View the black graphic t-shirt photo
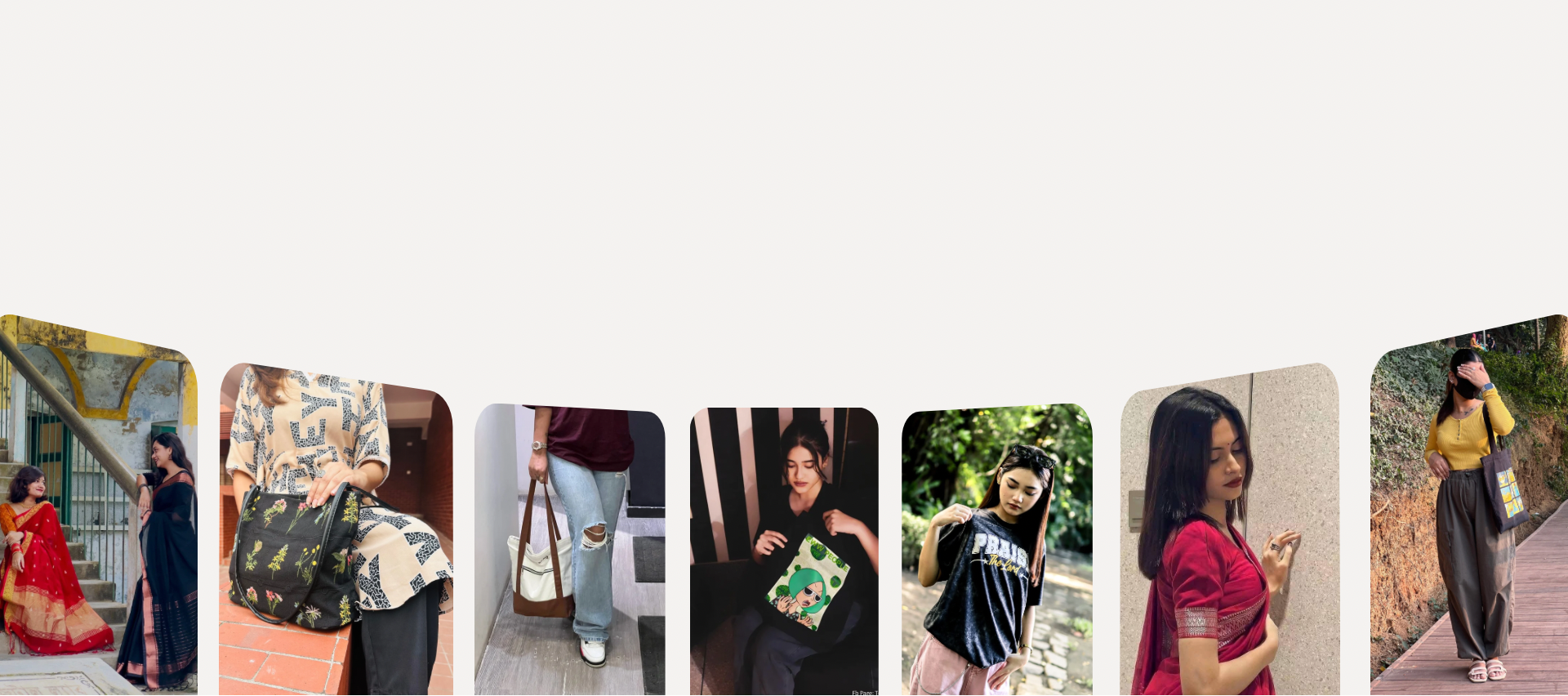 996,551
